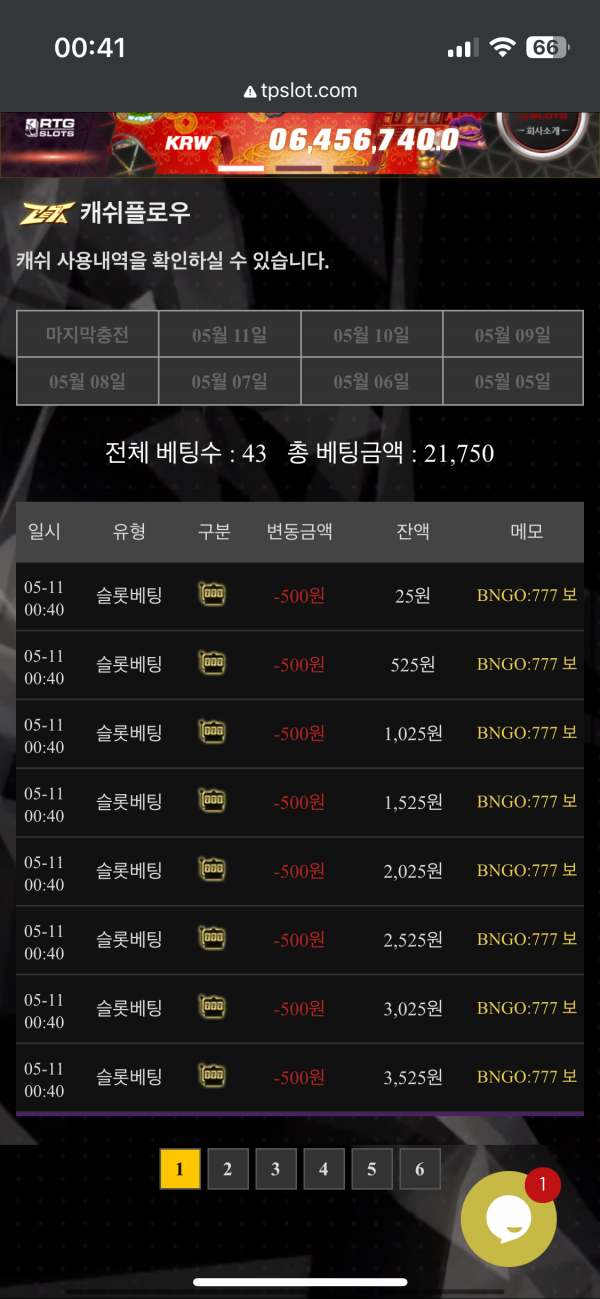The image size is (600, 1299).
Task: Select the 마지막충전 filter
Action: [87, 334]
